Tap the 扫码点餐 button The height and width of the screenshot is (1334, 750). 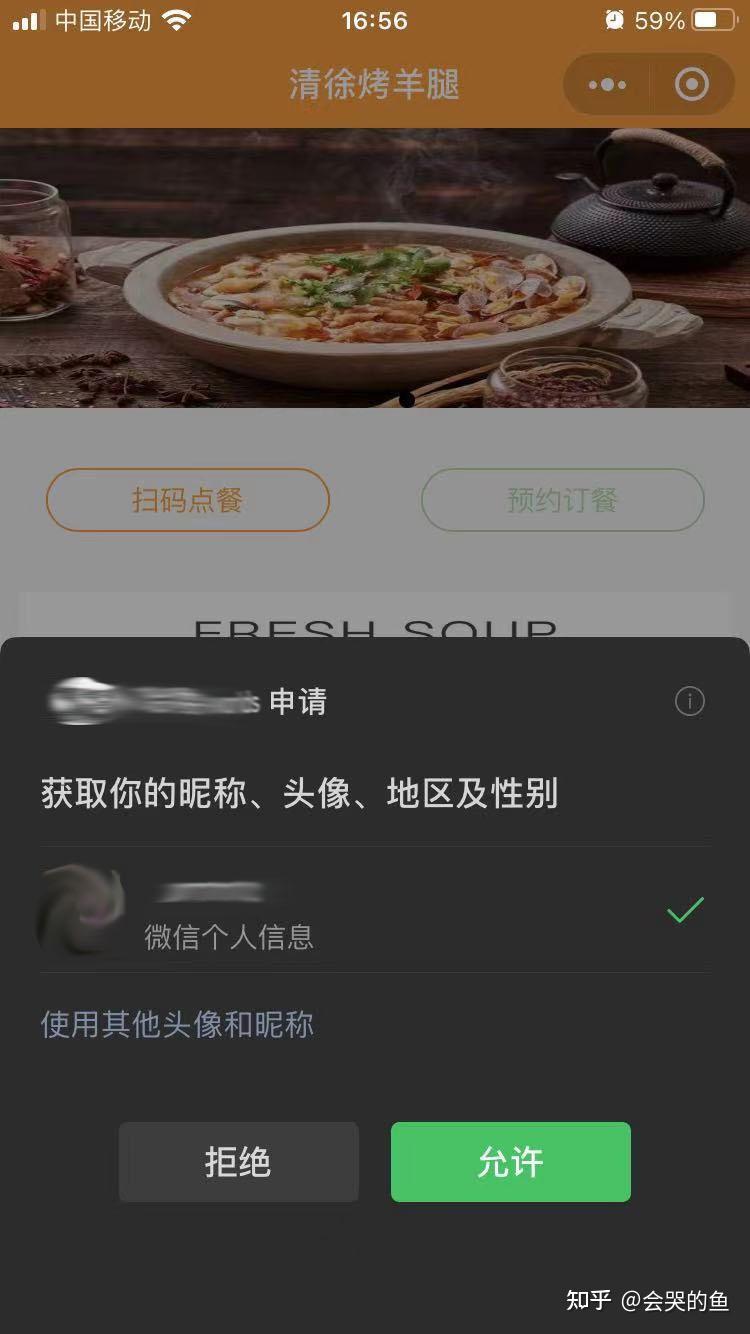188,500
